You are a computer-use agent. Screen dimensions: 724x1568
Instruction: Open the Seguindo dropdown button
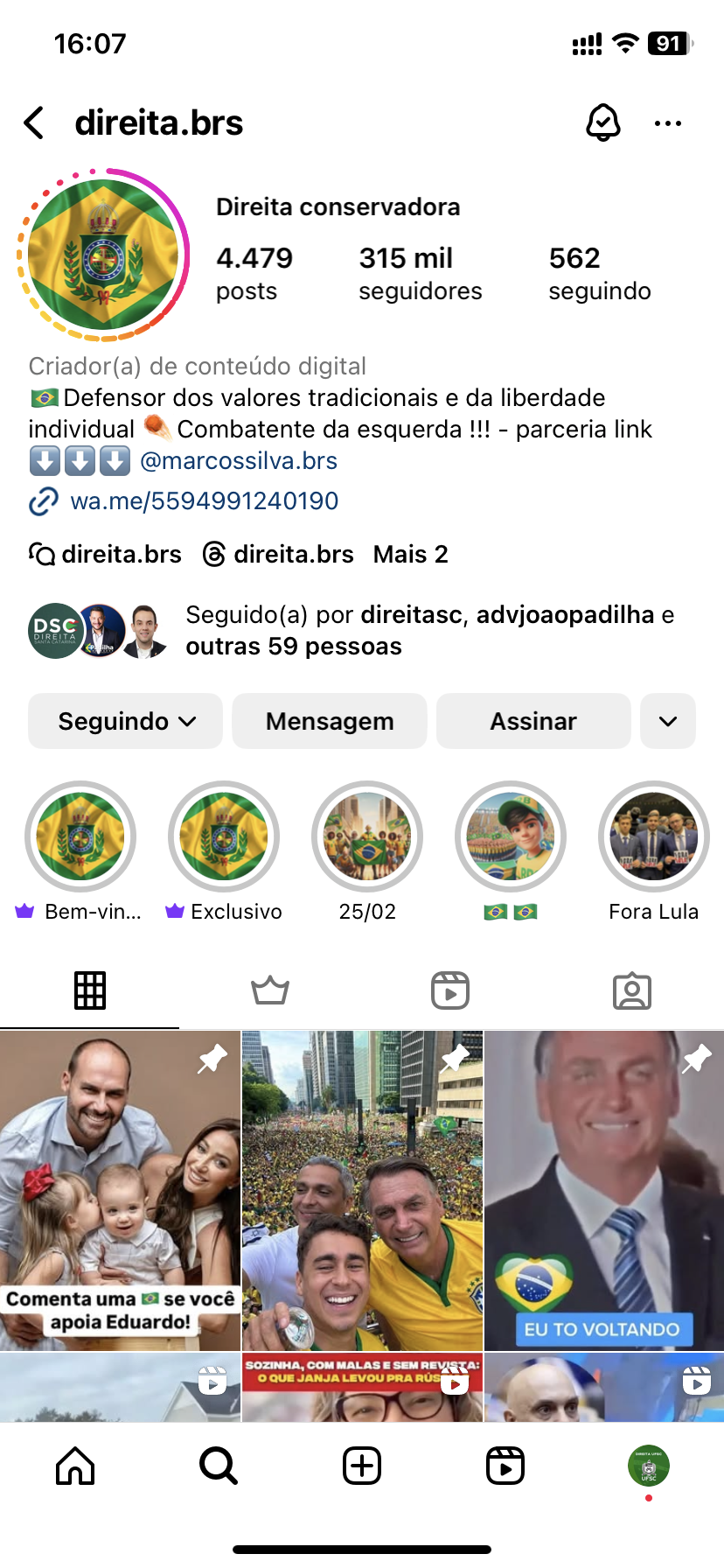125,721
